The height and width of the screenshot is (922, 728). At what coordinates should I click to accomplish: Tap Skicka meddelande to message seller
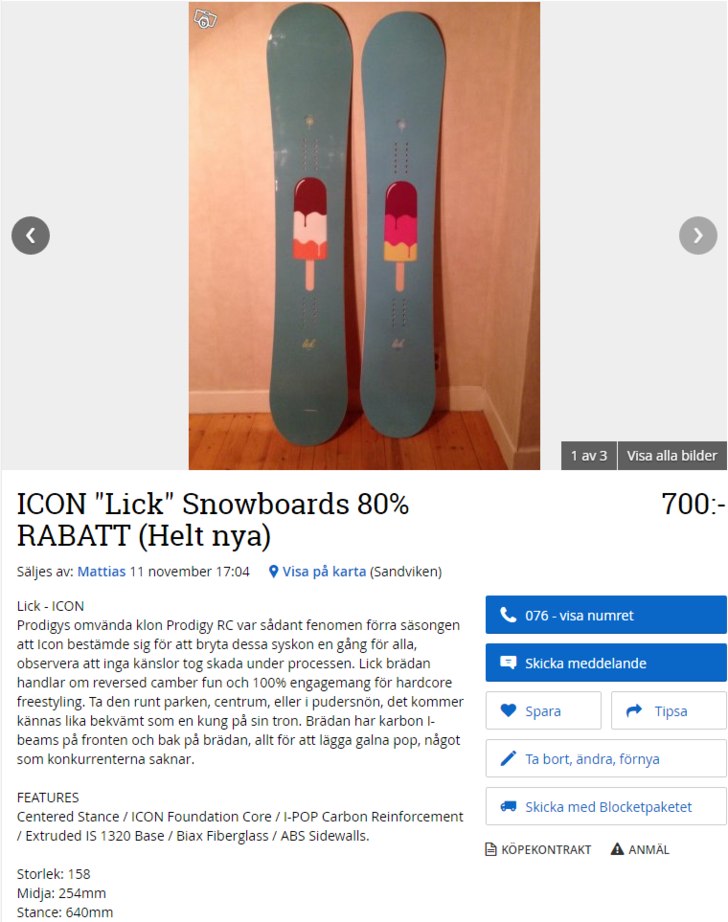tap(605, 663)
